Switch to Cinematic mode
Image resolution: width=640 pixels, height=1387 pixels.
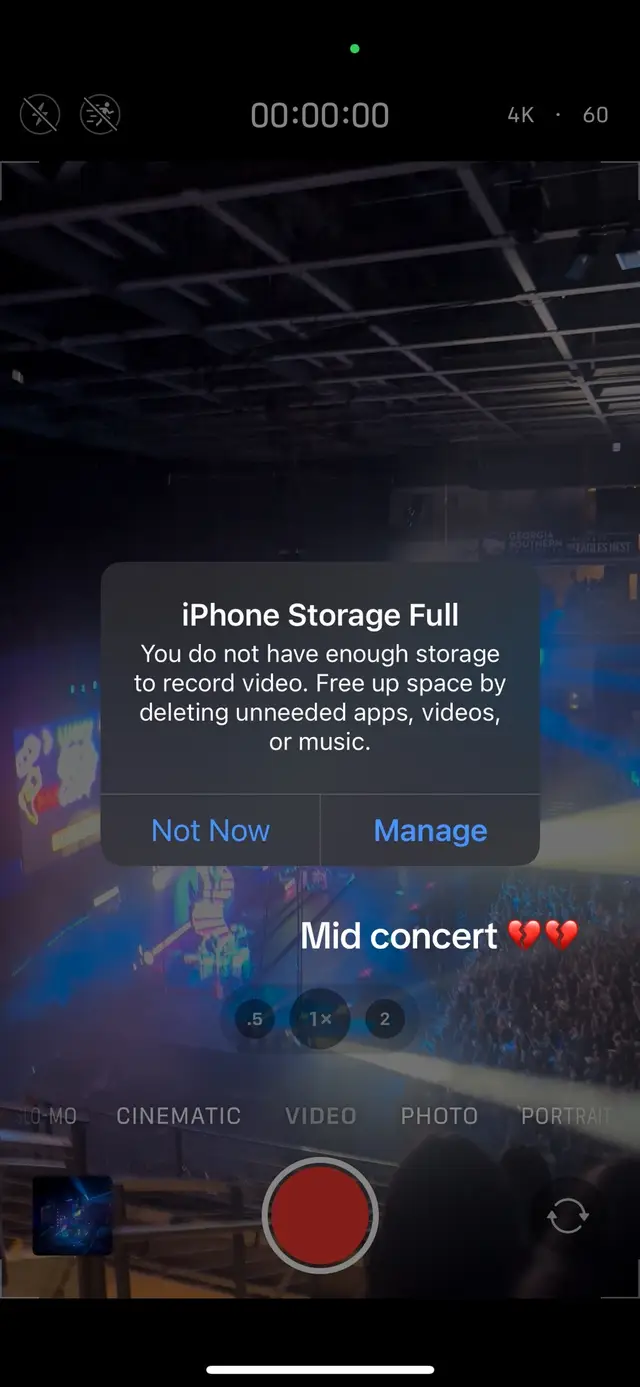coord(178,1116)
